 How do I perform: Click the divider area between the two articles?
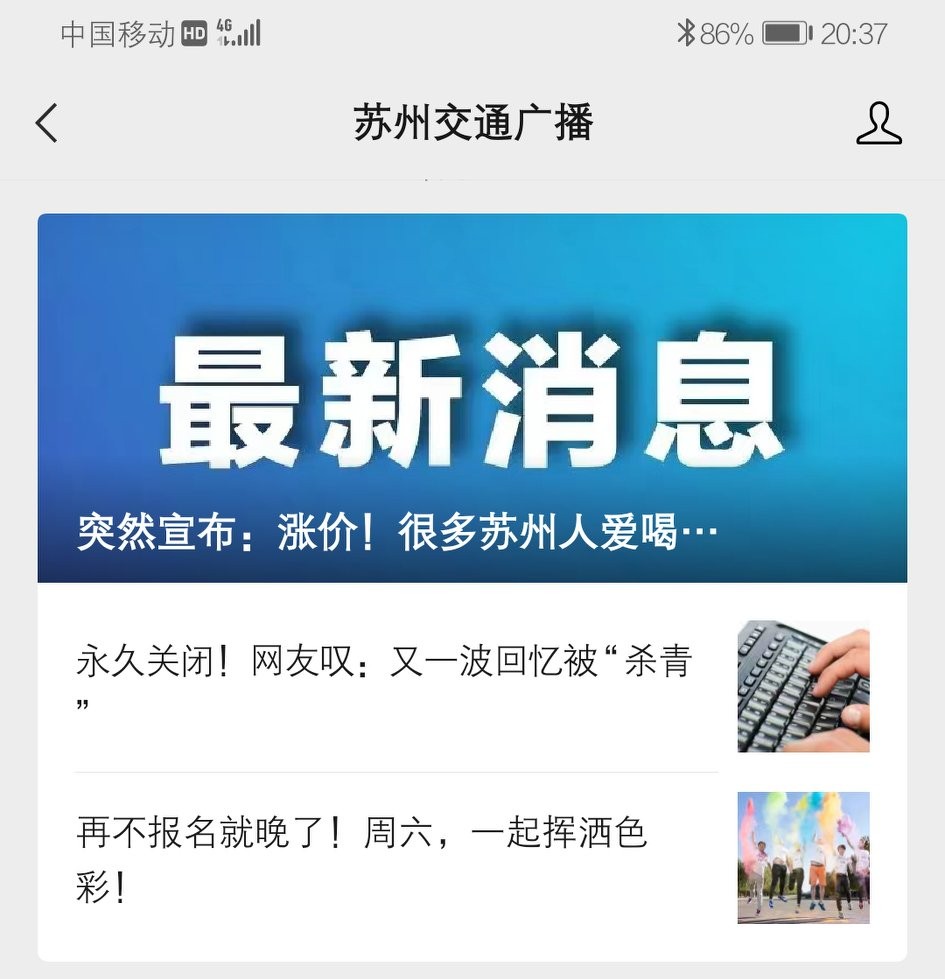(395, 770)
